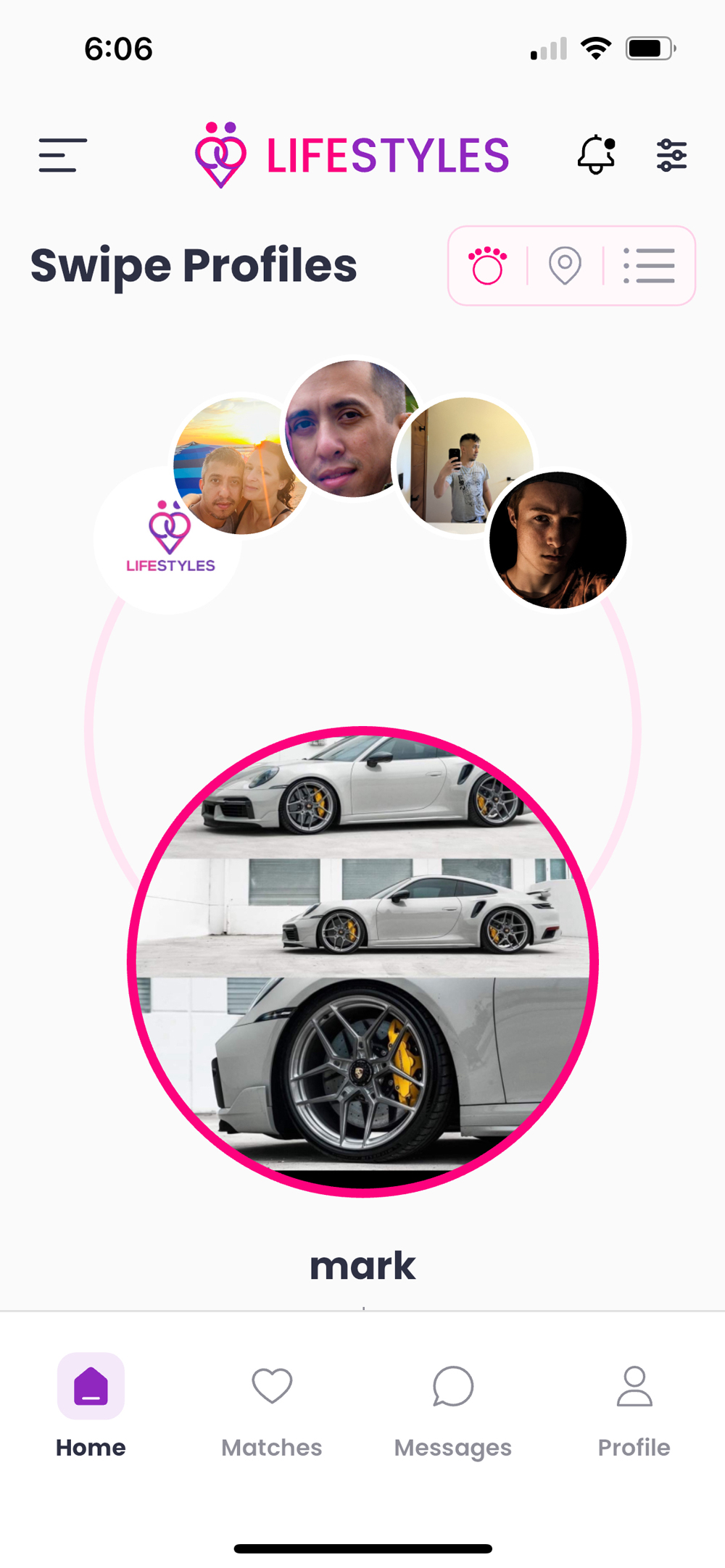Open the filter settings sliders

tap(671, 155)
